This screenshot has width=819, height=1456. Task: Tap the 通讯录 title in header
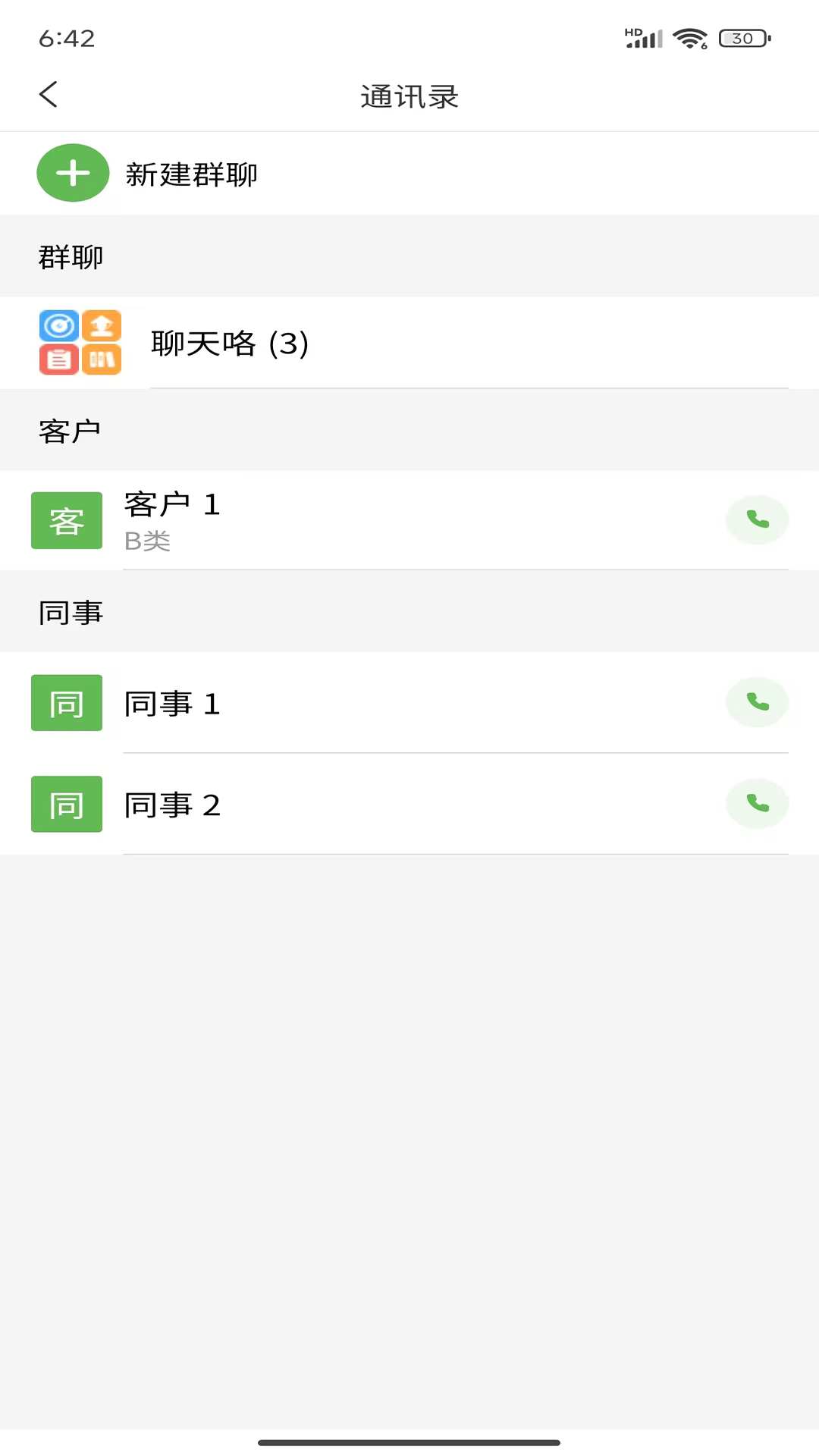409,96
